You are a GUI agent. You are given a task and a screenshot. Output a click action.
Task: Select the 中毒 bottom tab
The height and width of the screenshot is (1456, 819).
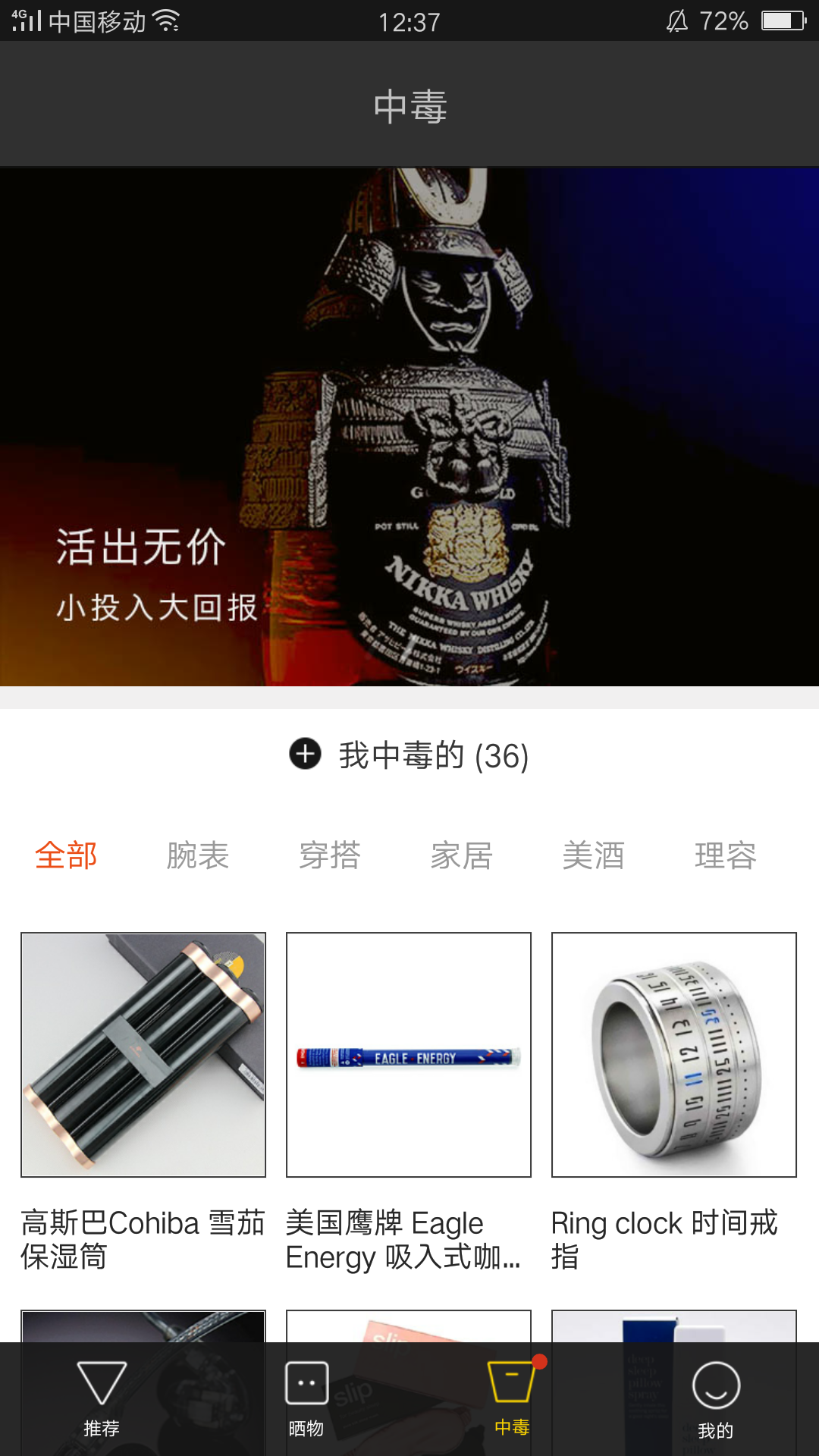(x=512, y=1399)
